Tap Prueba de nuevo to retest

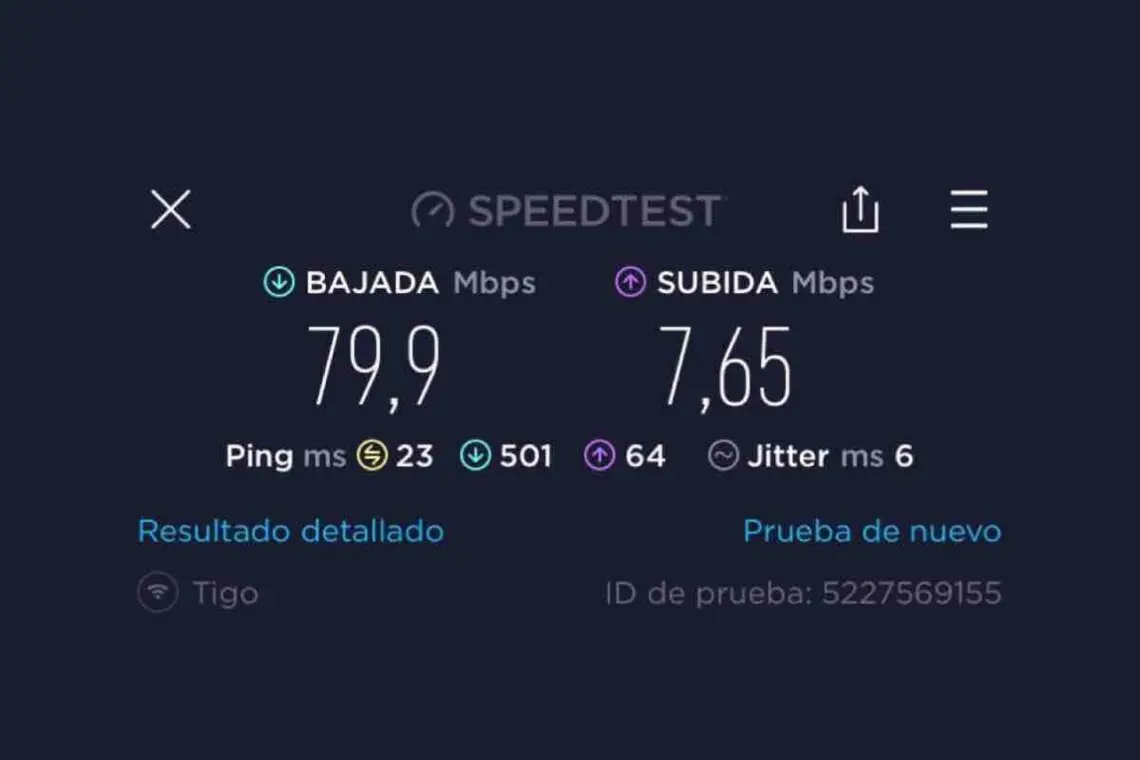(x=871, y=531)
